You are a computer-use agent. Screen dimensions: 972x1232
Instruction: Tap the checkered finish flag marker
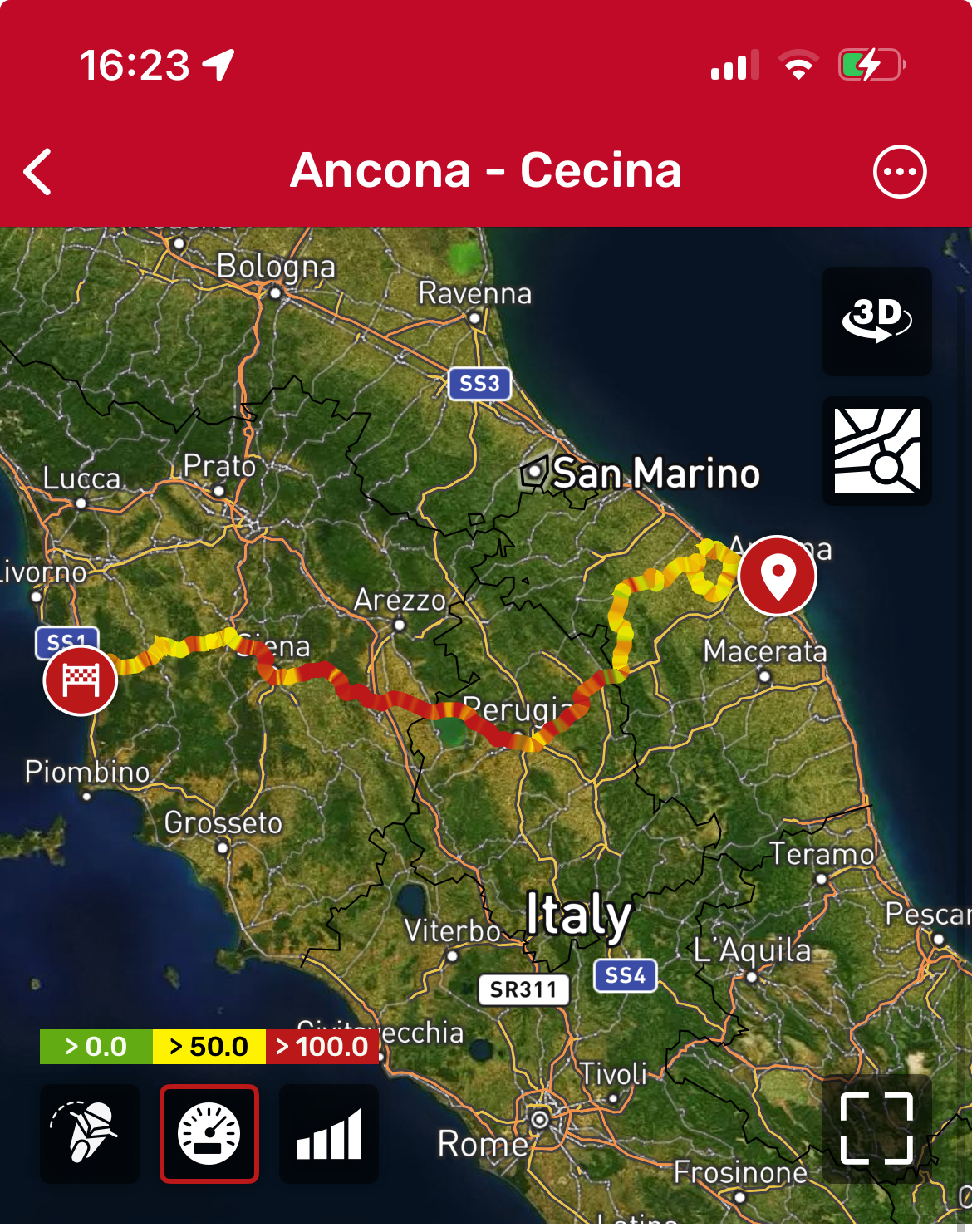(81, 680)
